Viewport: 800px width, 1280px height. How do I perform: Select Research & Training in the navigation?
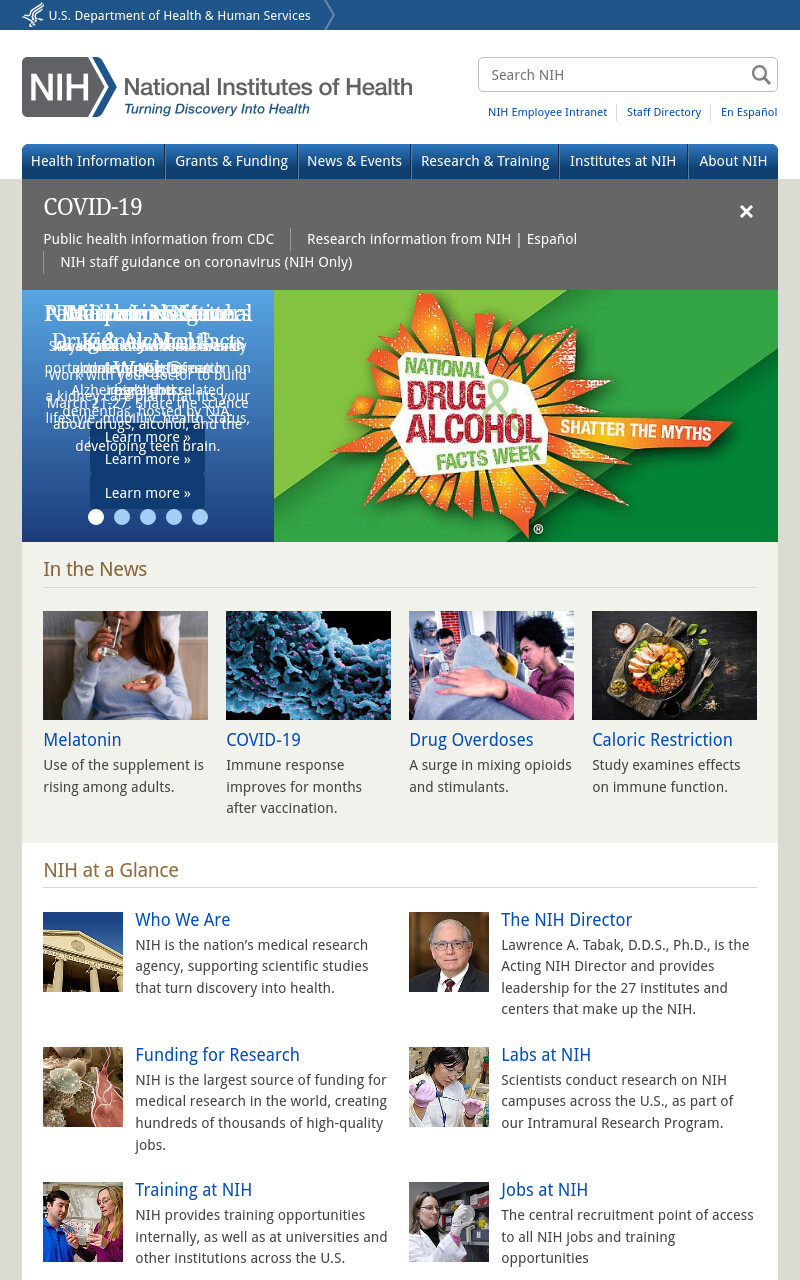485,161
